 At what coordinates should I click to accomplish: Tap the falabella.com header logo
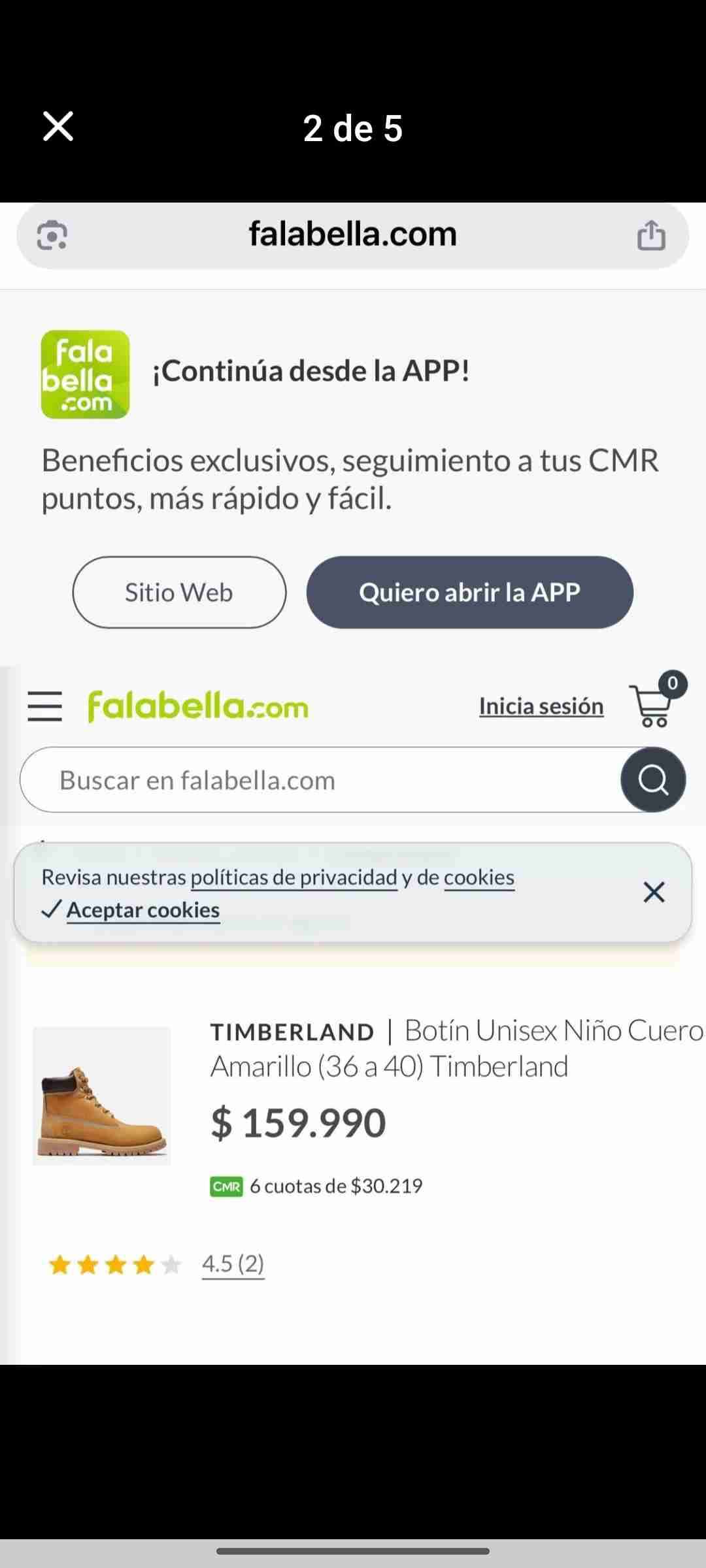click(196, 706)
